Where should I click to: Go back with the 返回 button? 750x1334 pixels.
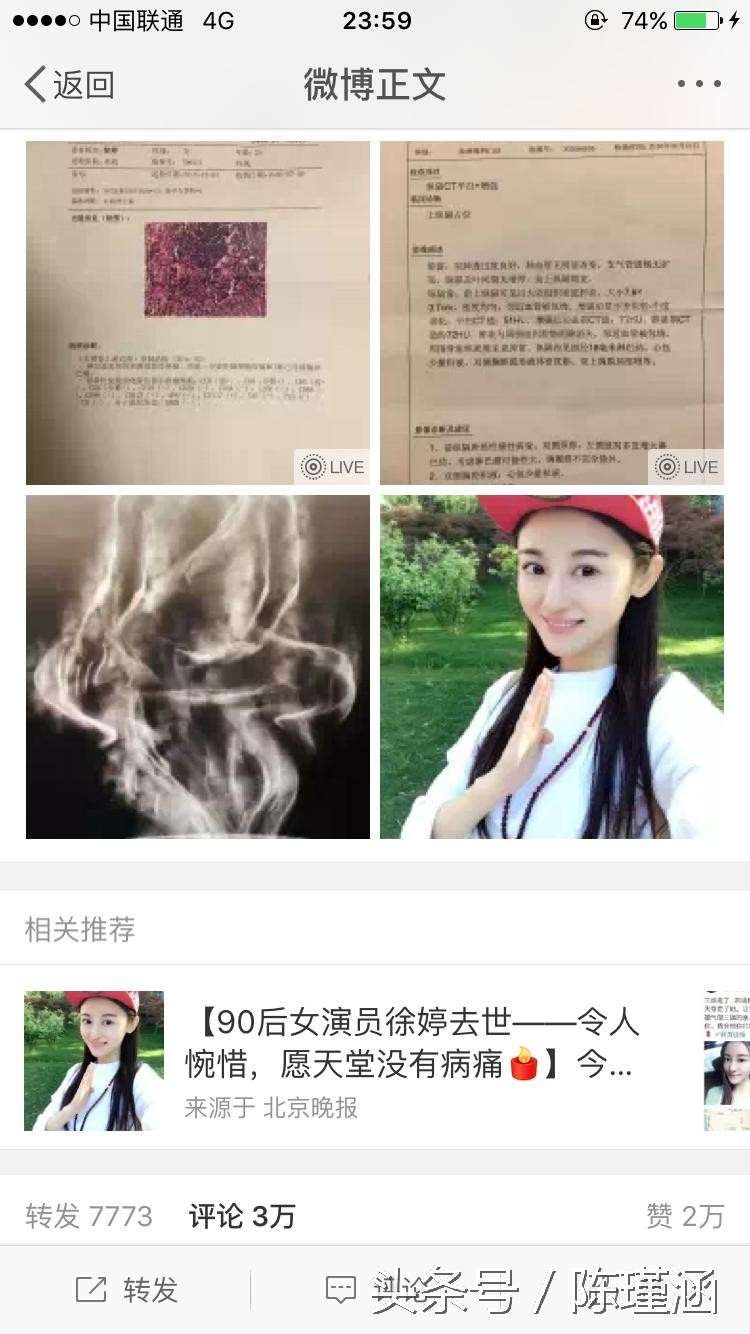click(x=68, y=85)
